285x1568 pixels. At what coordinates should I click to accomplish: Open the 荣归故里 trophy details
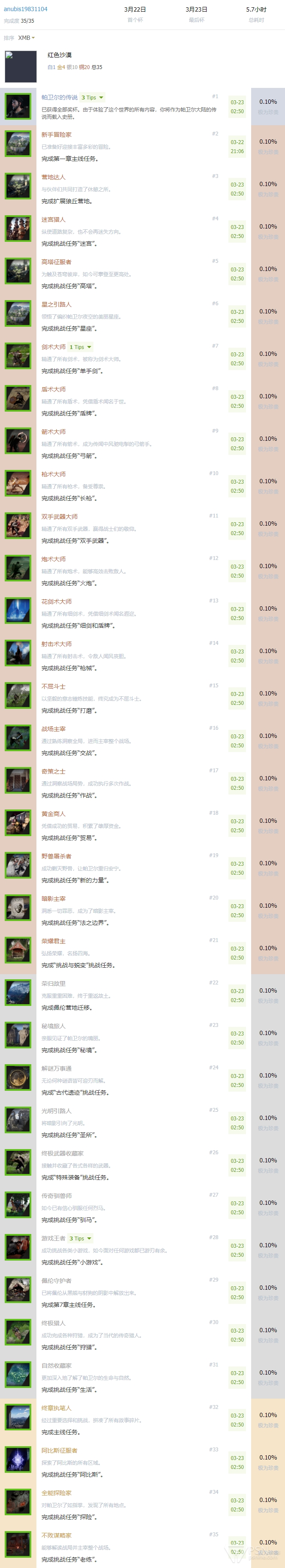[x=53, y=984]
